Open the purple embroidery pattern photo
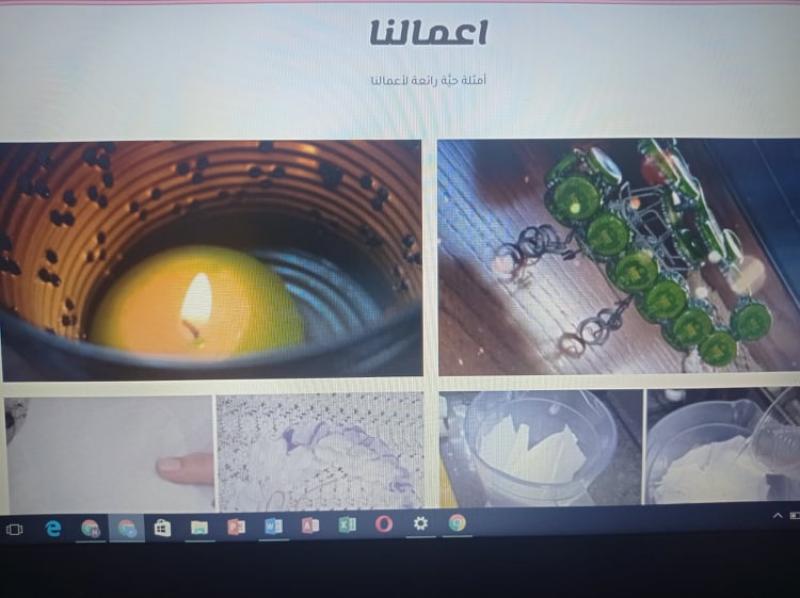800x598 pixels. (x=321, y=451)
